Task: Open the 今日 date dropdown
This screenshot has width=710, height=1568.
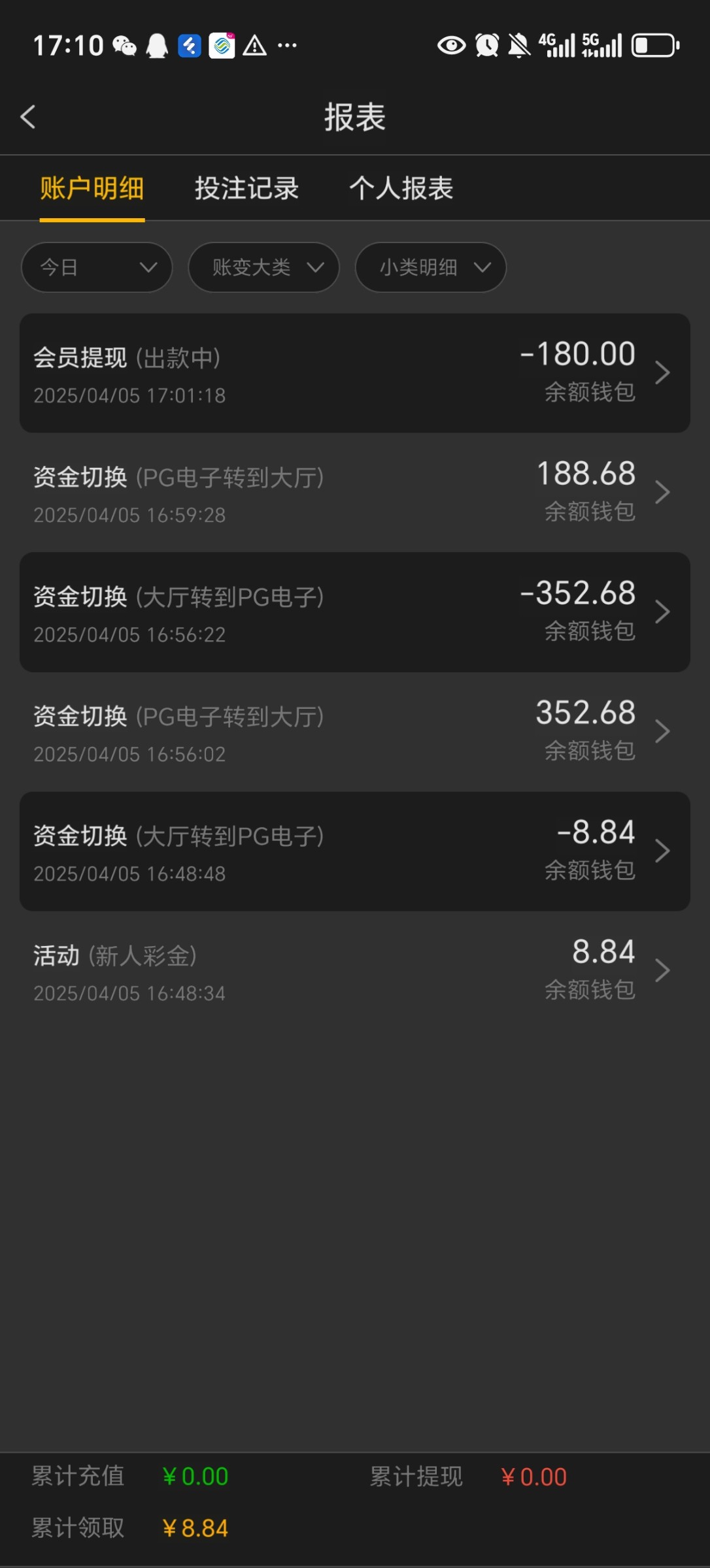Action: 97,267
